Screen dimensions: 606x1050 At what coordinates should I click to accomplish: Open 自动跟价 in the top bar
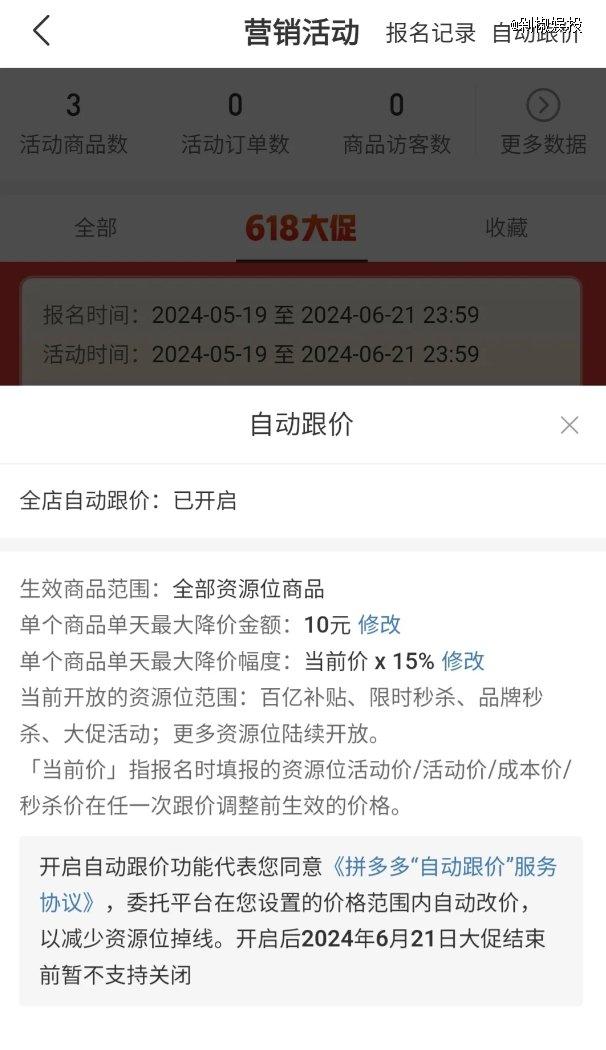coord(535,33)
